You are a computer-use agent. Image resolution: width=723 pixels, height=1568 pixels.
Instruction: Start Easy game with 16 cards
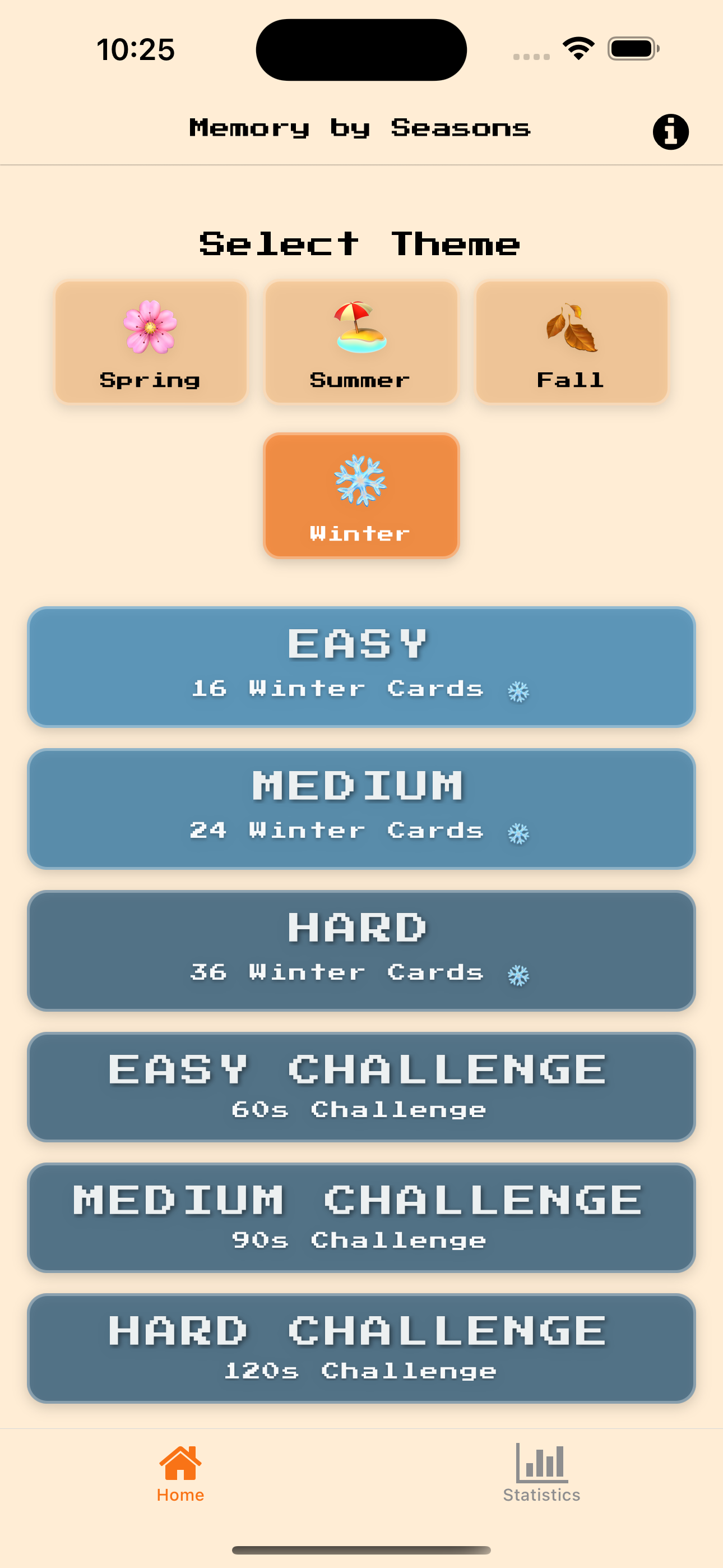[361, 667]
